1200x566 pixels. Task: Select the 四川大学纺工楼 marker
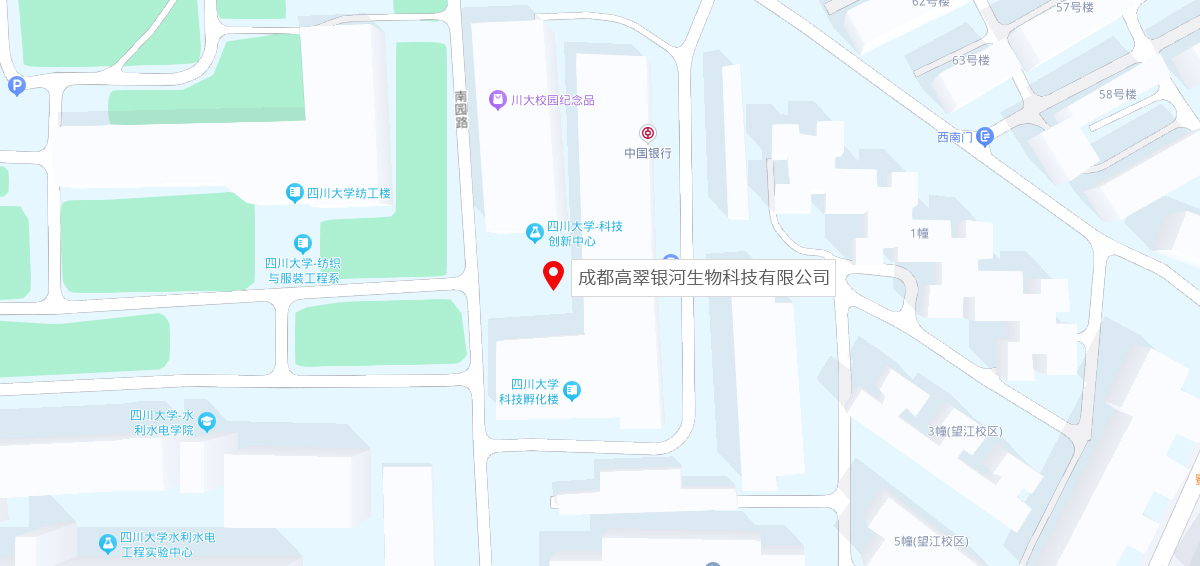click(x=294, y=193)
